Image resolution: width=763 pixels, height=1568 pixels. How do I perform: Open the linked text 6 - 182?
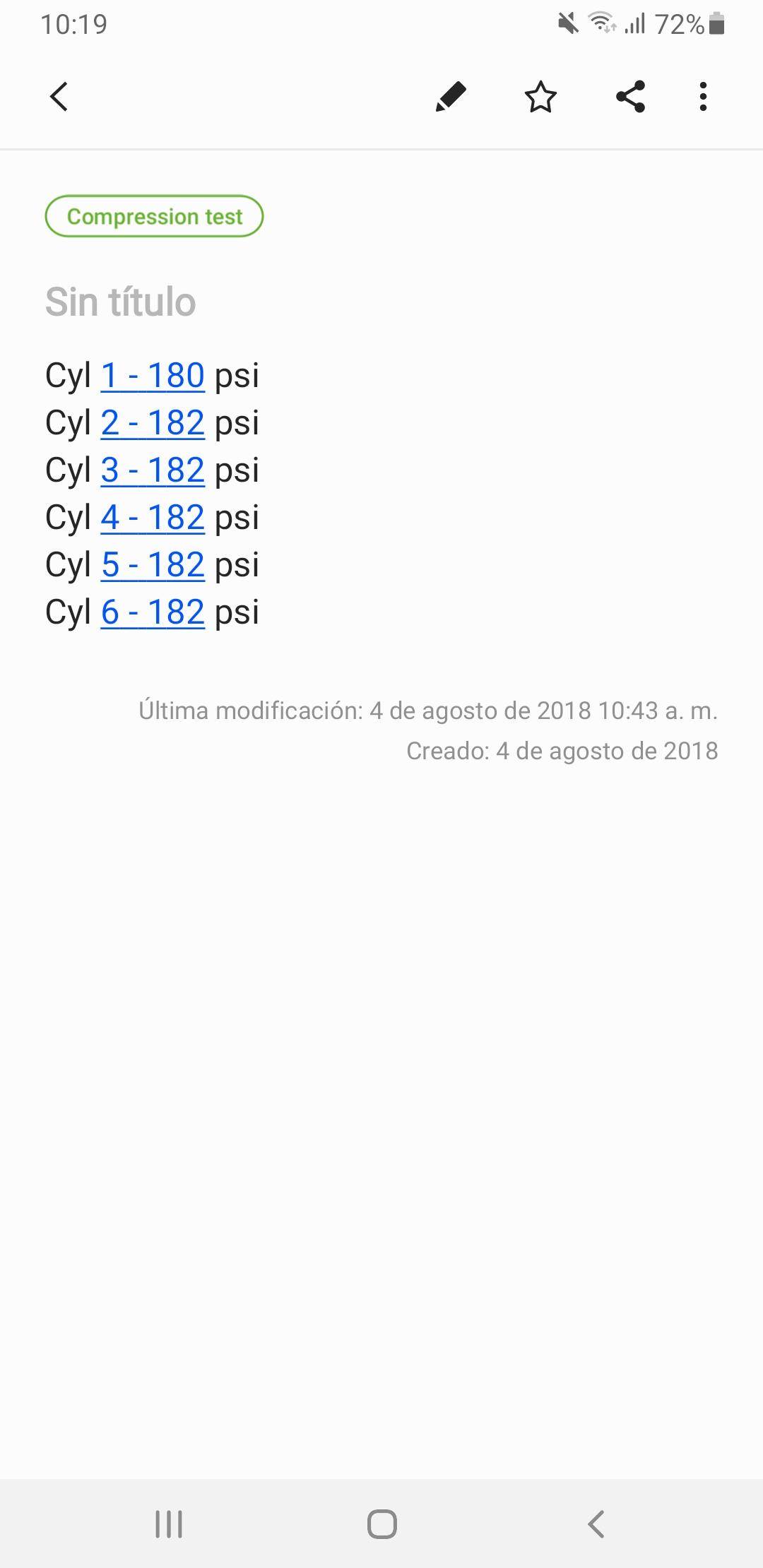point(153,612)
